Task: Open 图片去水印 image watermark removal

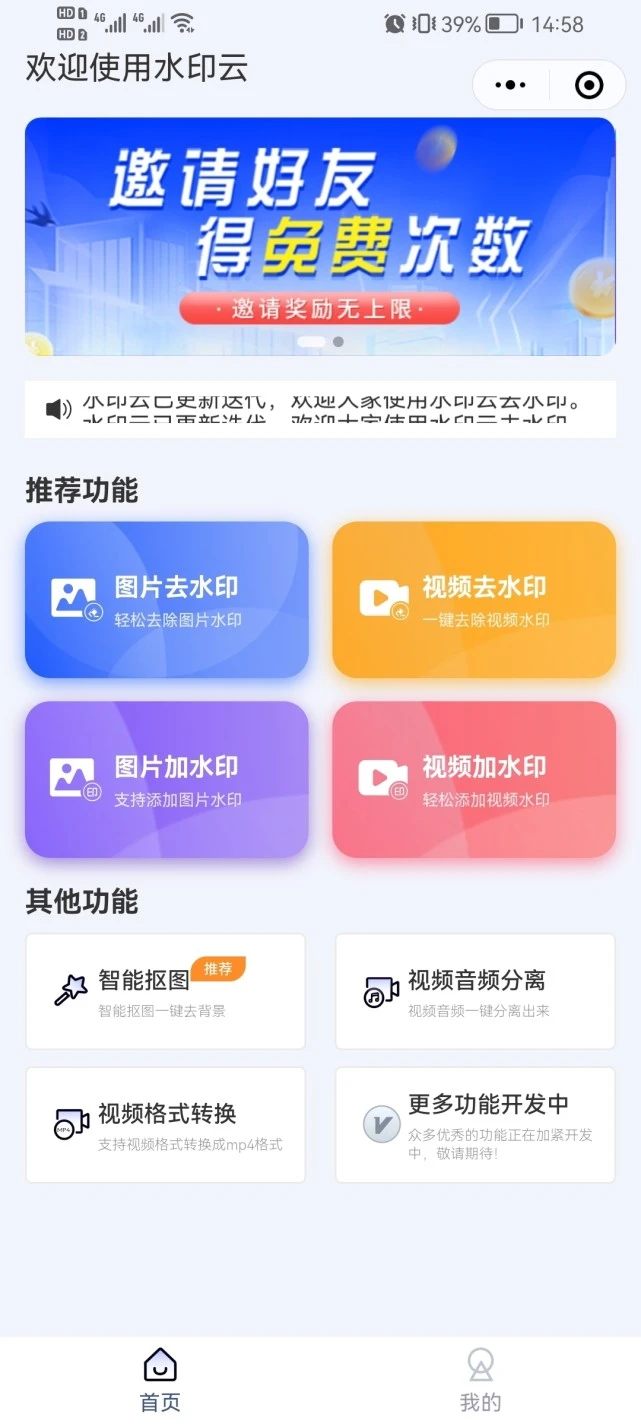Action: pos(167,599)
